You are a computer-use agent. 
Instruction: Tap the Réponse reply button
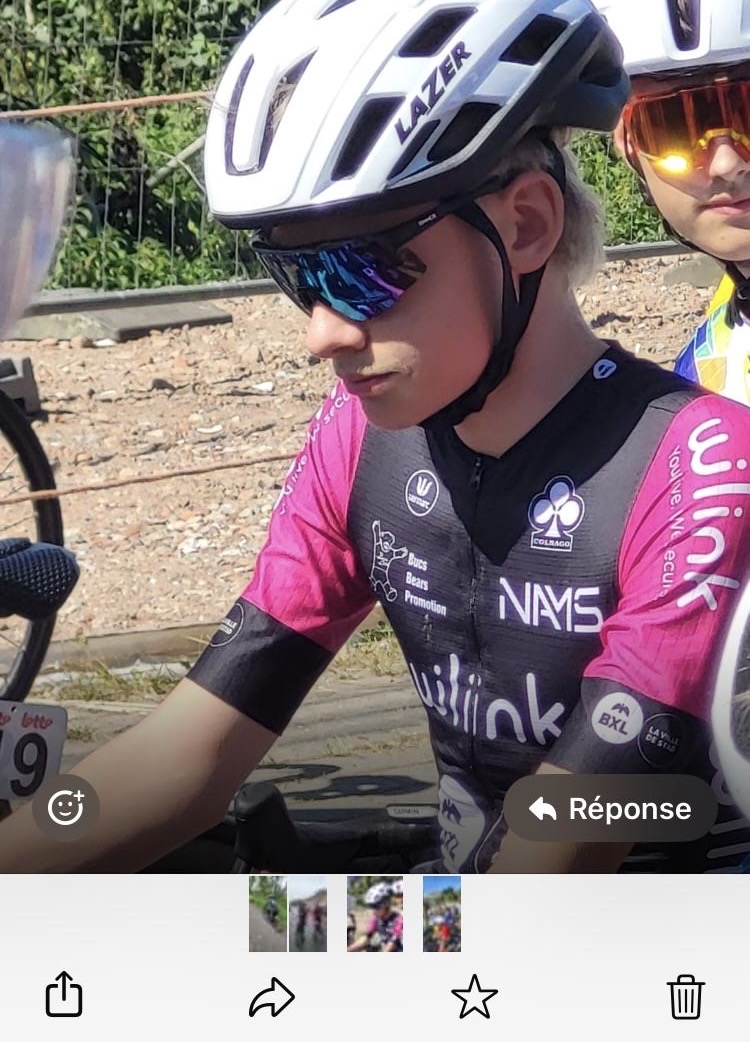point(610,808)
